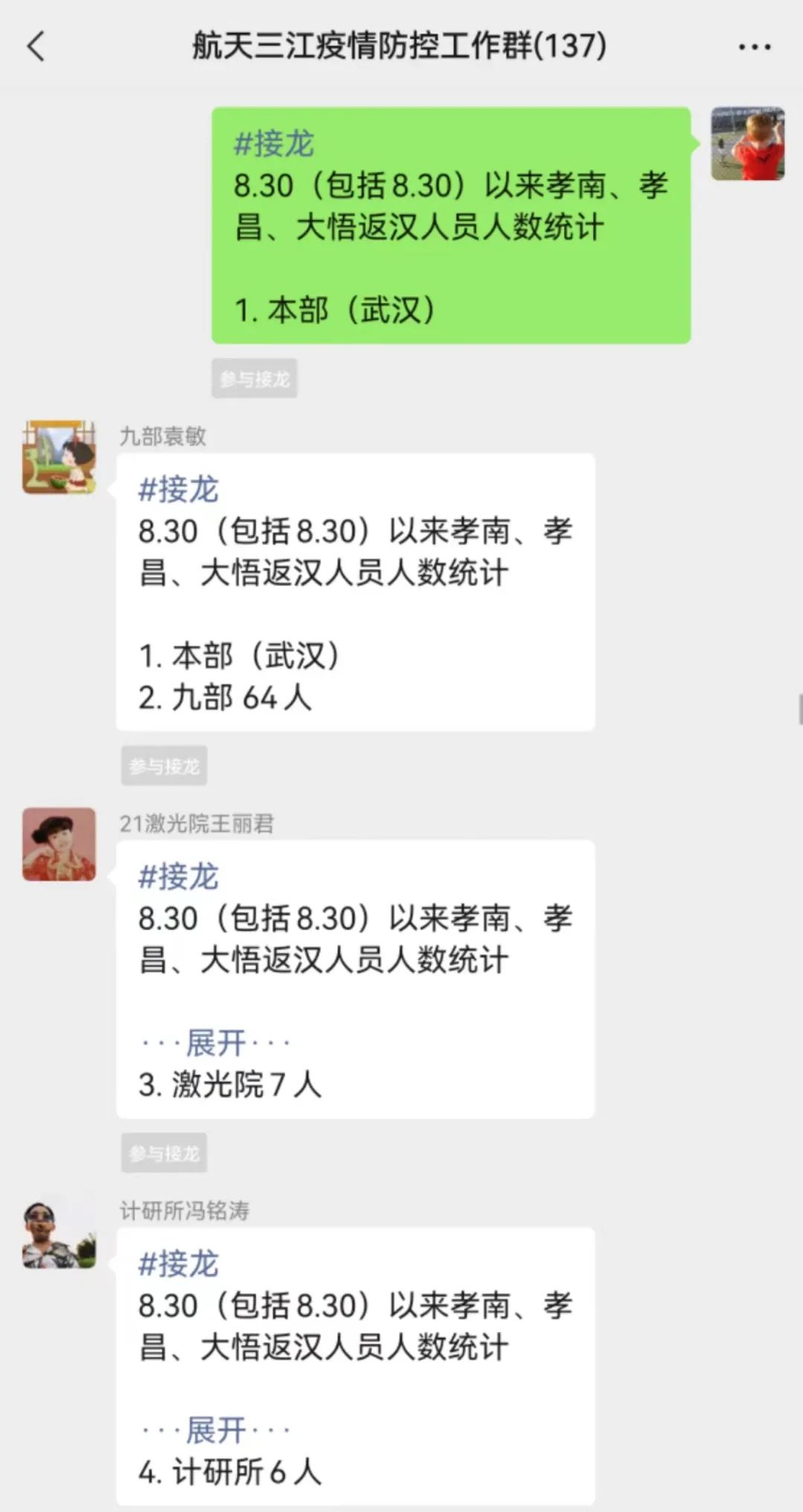Open 九部袁敏's profile avatar
Image resolution: width=803 pixels, height=1512 pixels.
(x=59, y=457)
